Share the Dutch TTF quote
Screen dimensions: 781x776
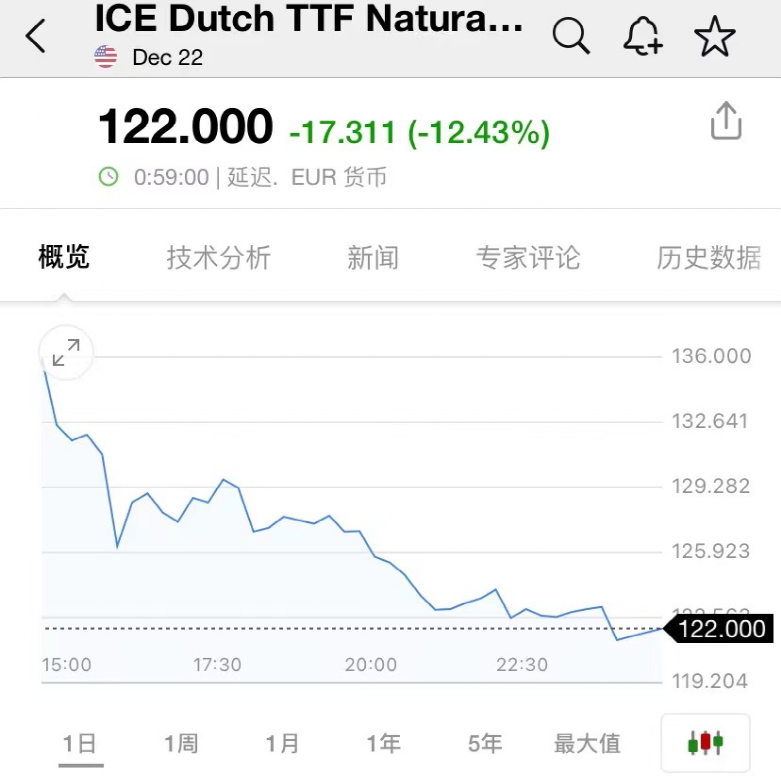tap(726, 122)
